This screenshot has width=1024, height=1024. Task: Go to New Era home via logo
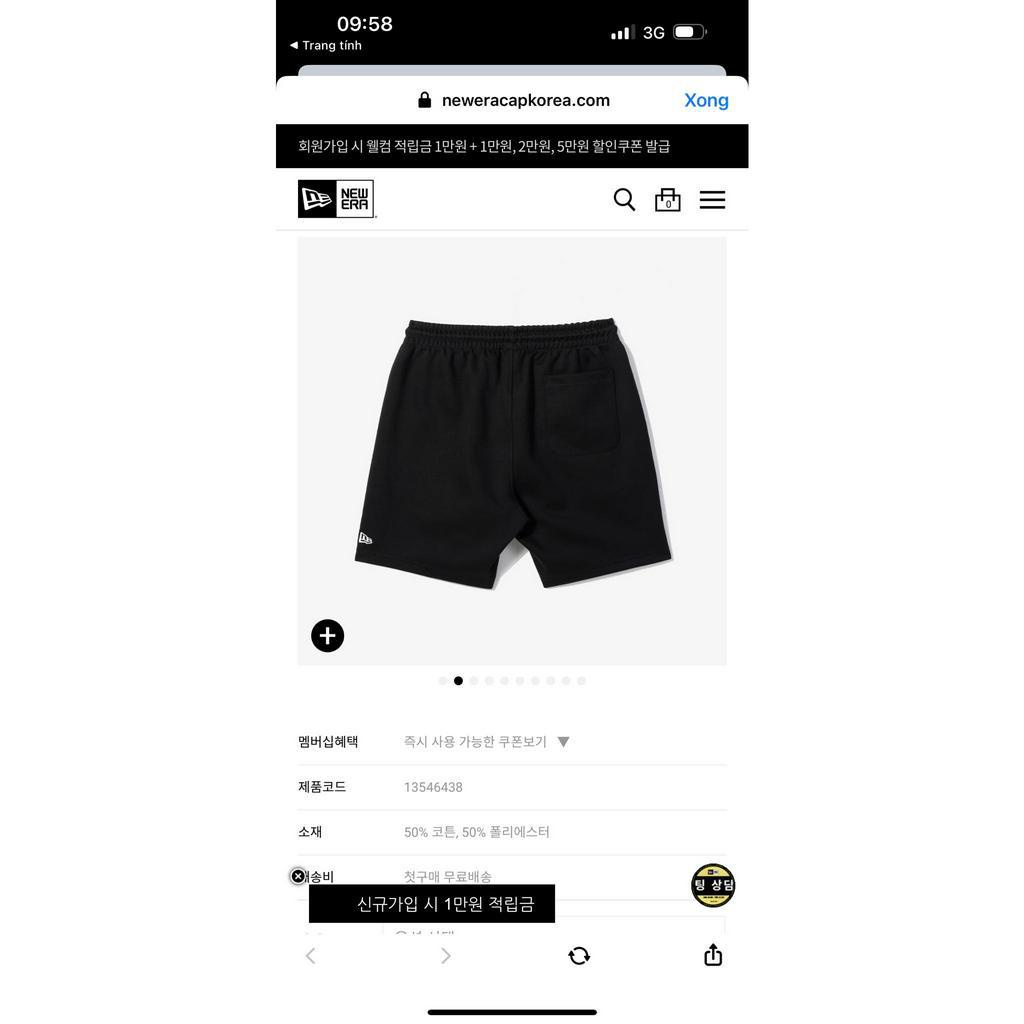pyautogui.click(x=336, y=199)
